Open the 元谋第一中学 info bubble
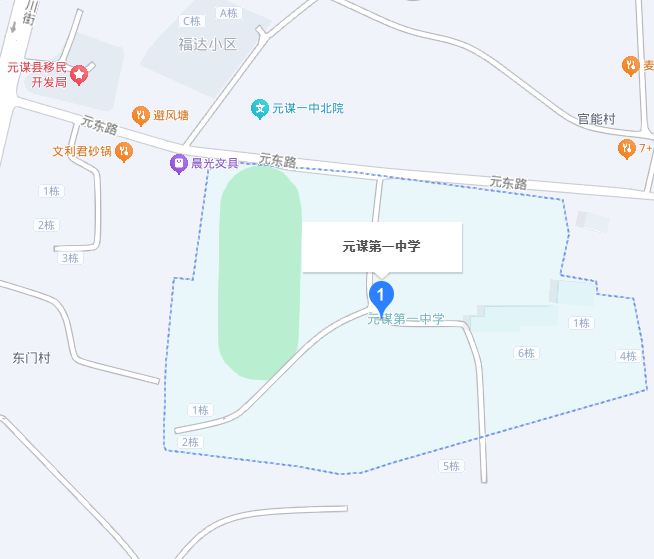 (x=381, y=246)
